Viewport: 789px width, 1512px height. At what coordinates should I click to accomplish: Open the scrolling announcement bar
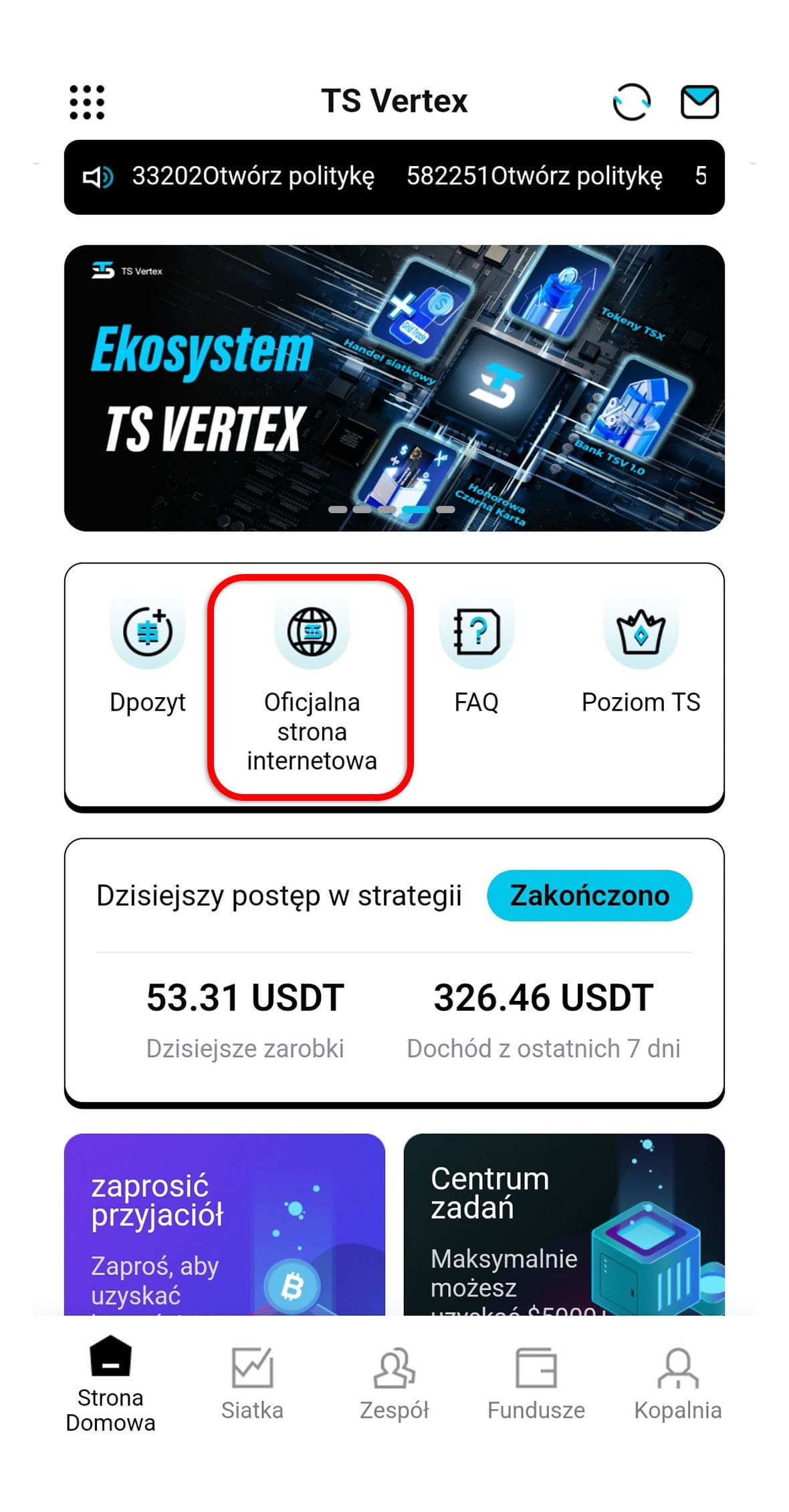click(x=394, y=177)
